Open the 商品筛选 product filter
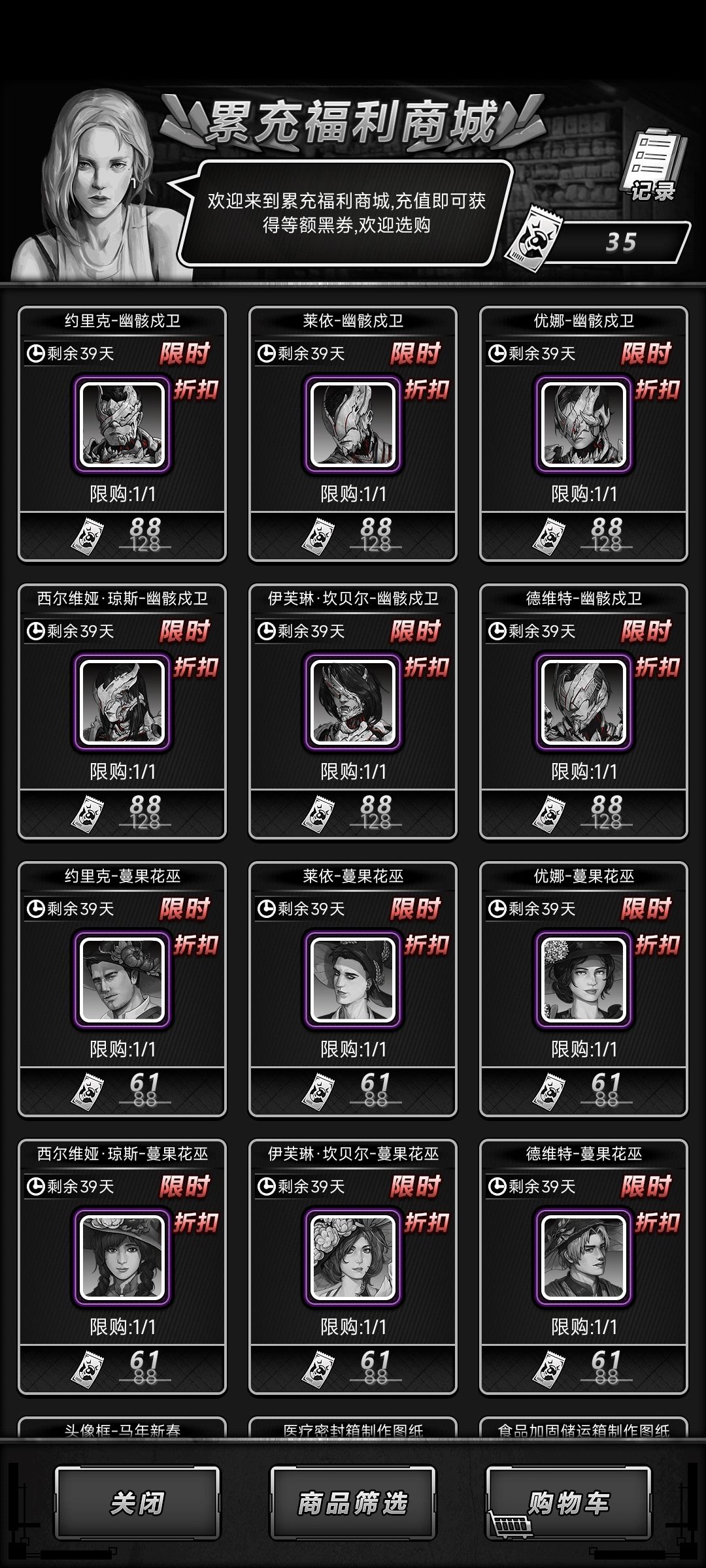 pos(353,1503)
